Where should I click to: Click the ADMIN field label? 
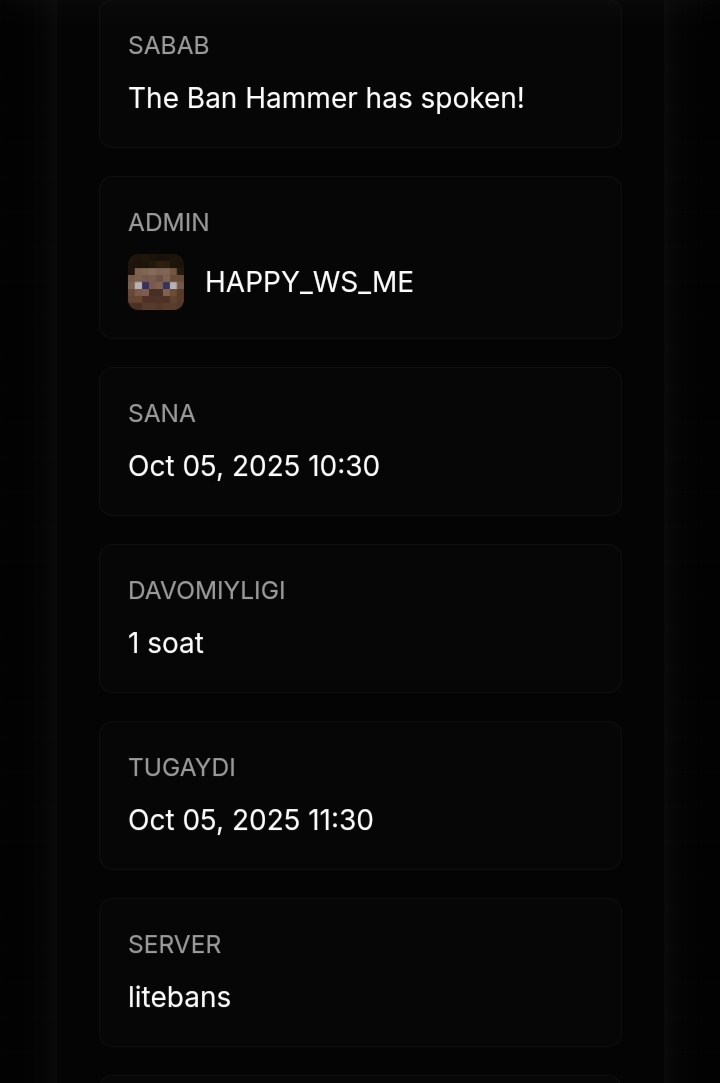pos(169,222)
